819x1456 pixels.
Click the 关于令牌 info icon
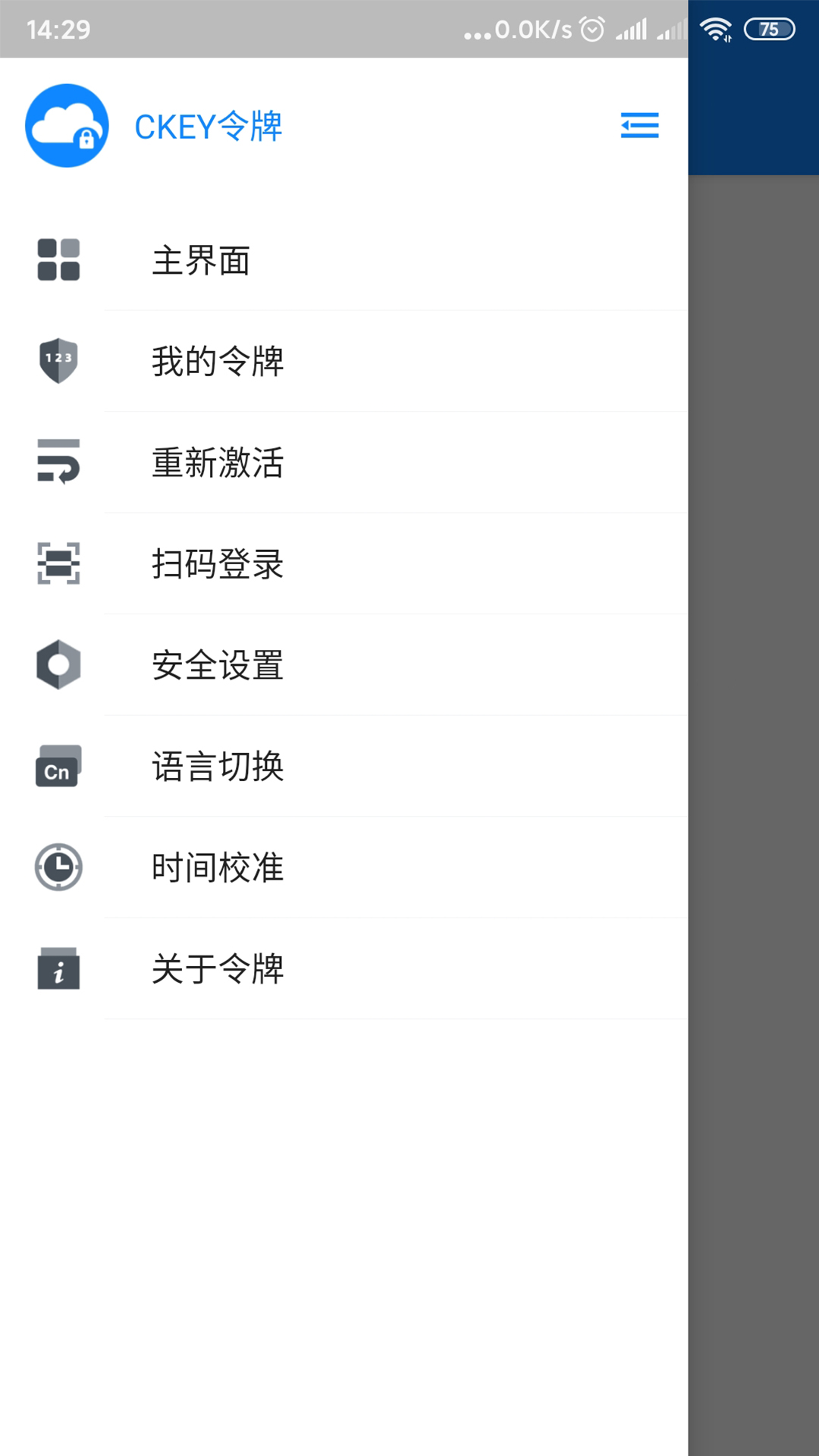(x=58, y=968)
